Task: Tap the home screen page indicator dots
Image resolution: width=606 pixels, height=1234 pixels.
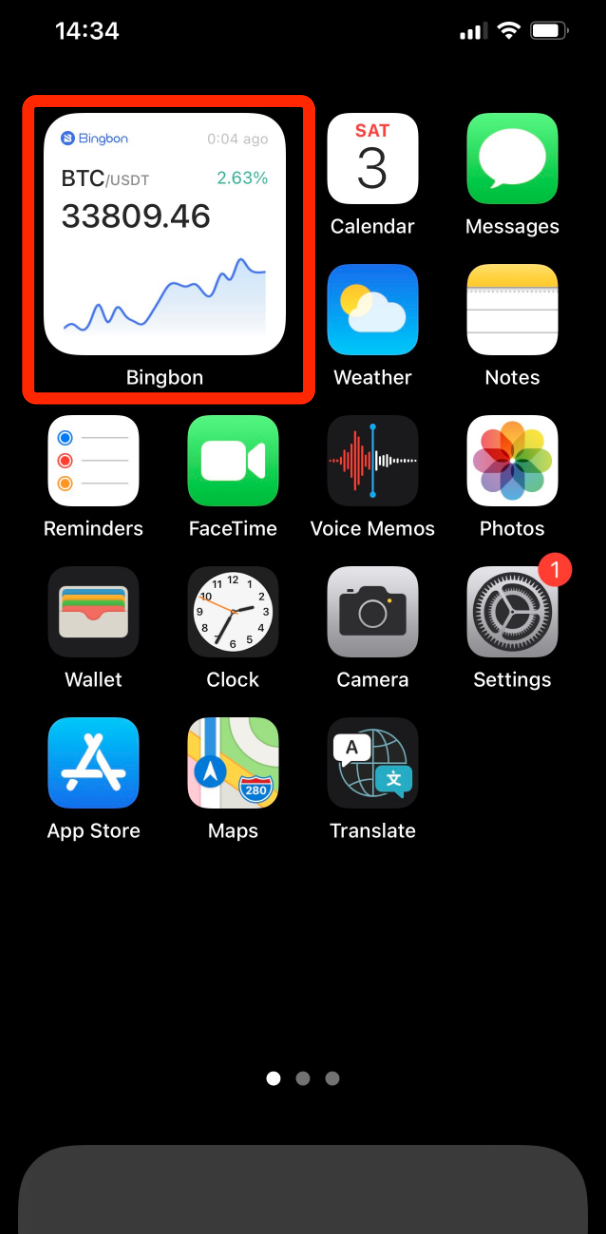Action: tap(303, 1079)
